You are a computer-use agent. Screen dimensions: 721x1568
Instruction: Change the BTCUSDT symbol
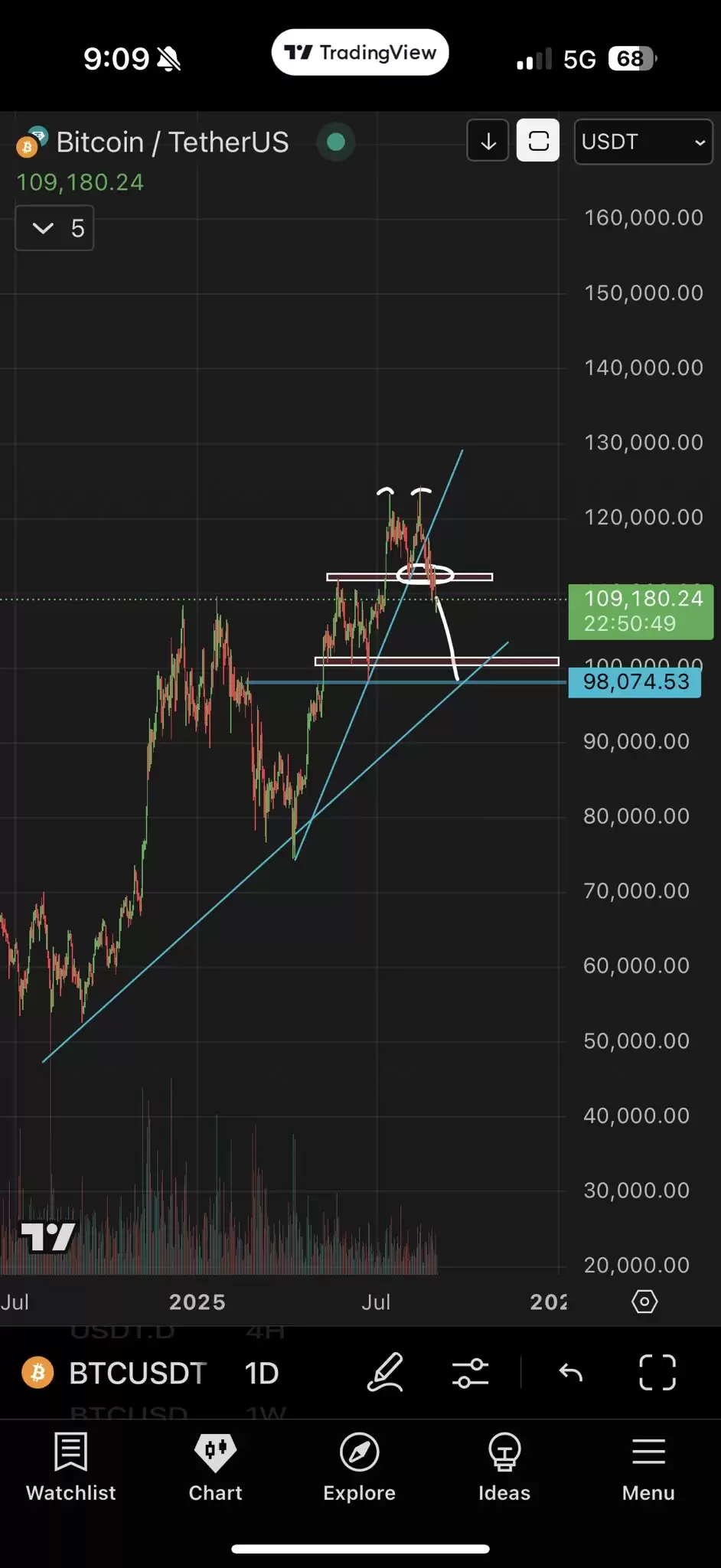[x=138, y=1373]
